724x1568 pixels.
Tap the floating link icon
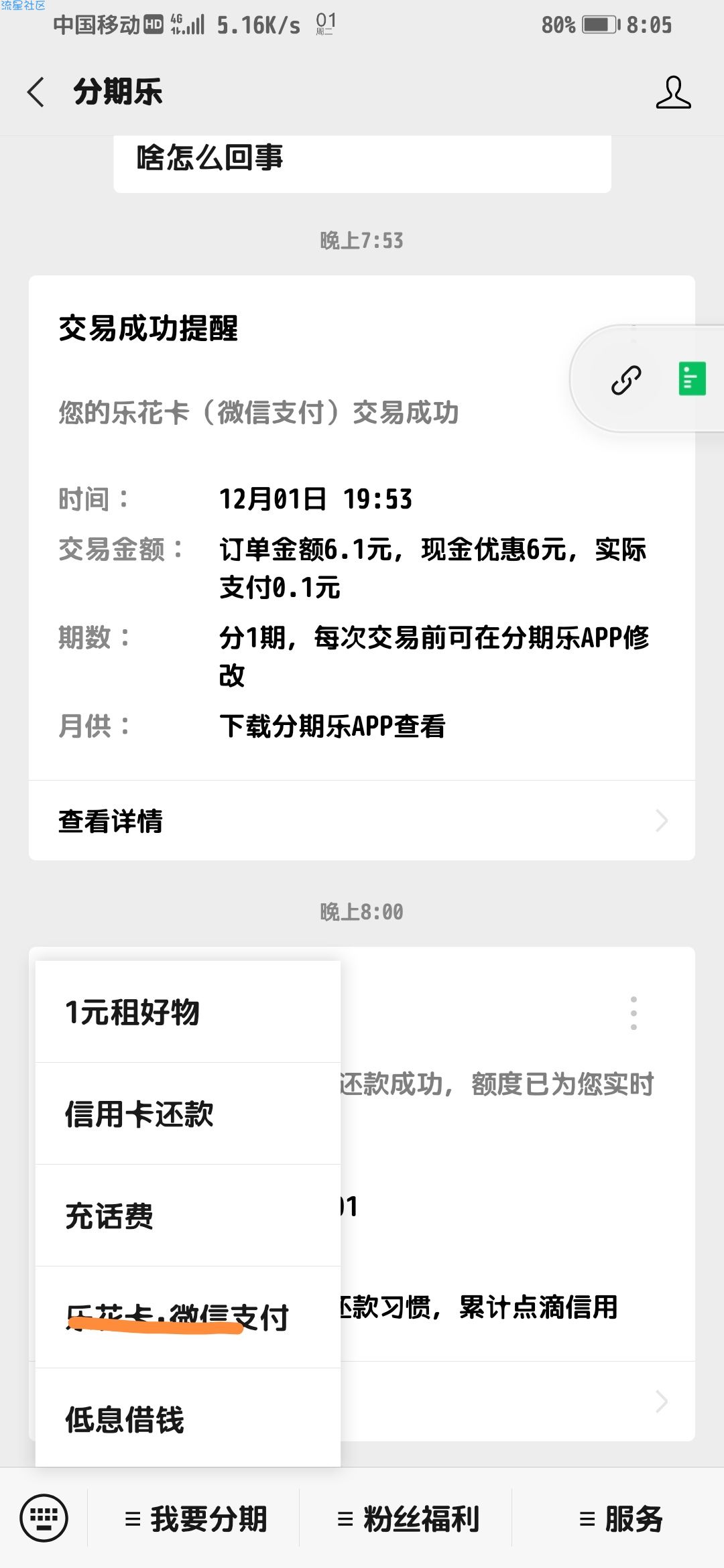626,379
